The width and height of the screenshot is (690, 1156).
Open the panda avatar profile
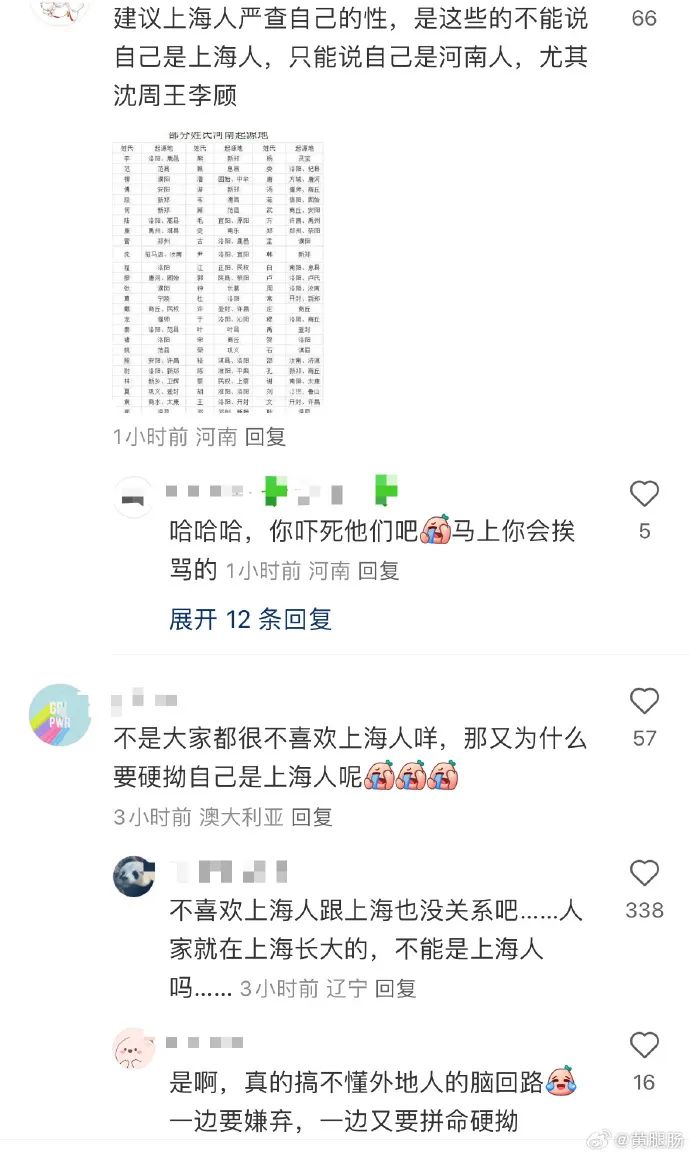[x=133, y=877]
